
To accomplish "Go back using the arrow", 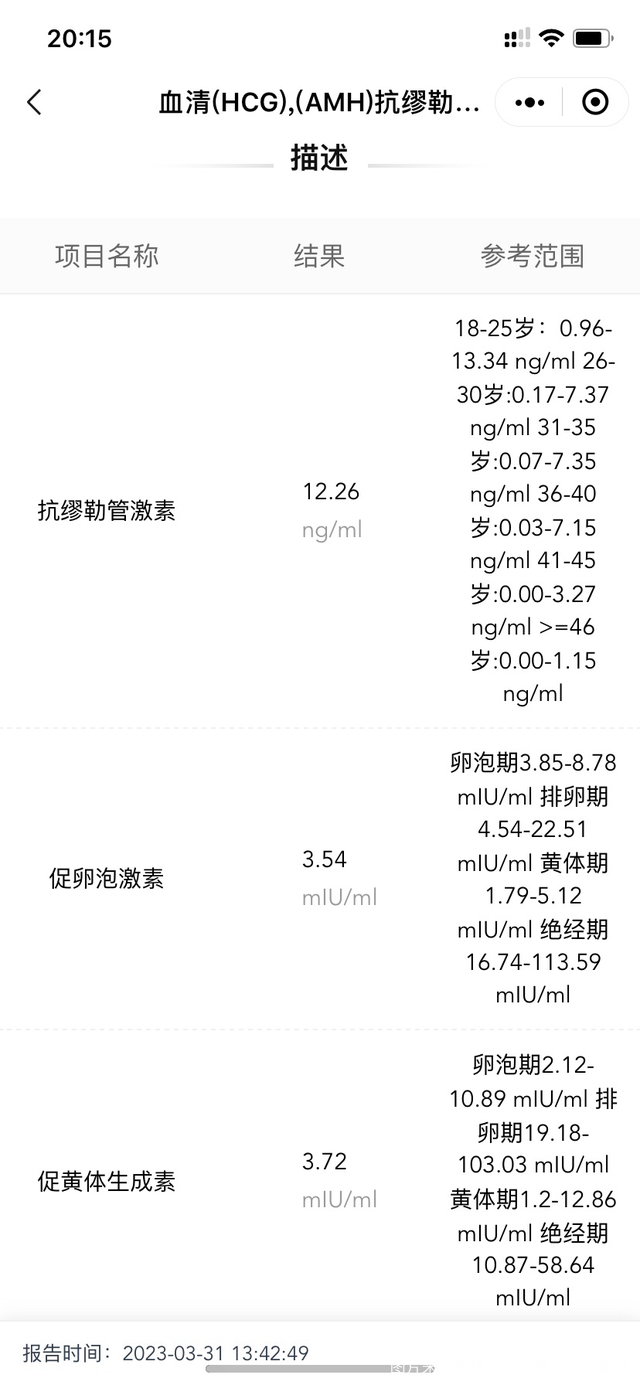I will [35, 102].
